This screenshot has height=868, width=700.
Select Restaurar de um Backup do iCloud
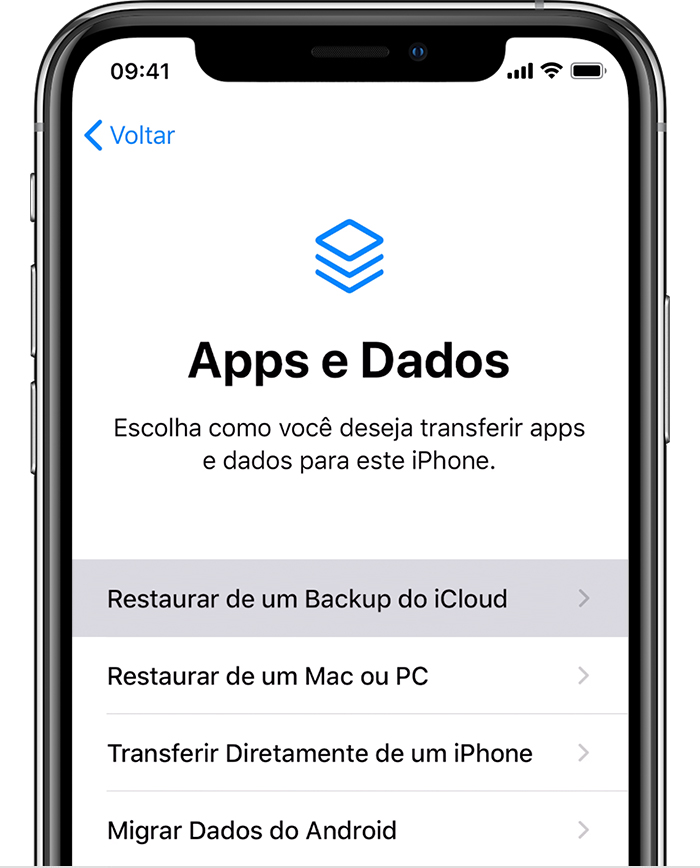(349, 599)
